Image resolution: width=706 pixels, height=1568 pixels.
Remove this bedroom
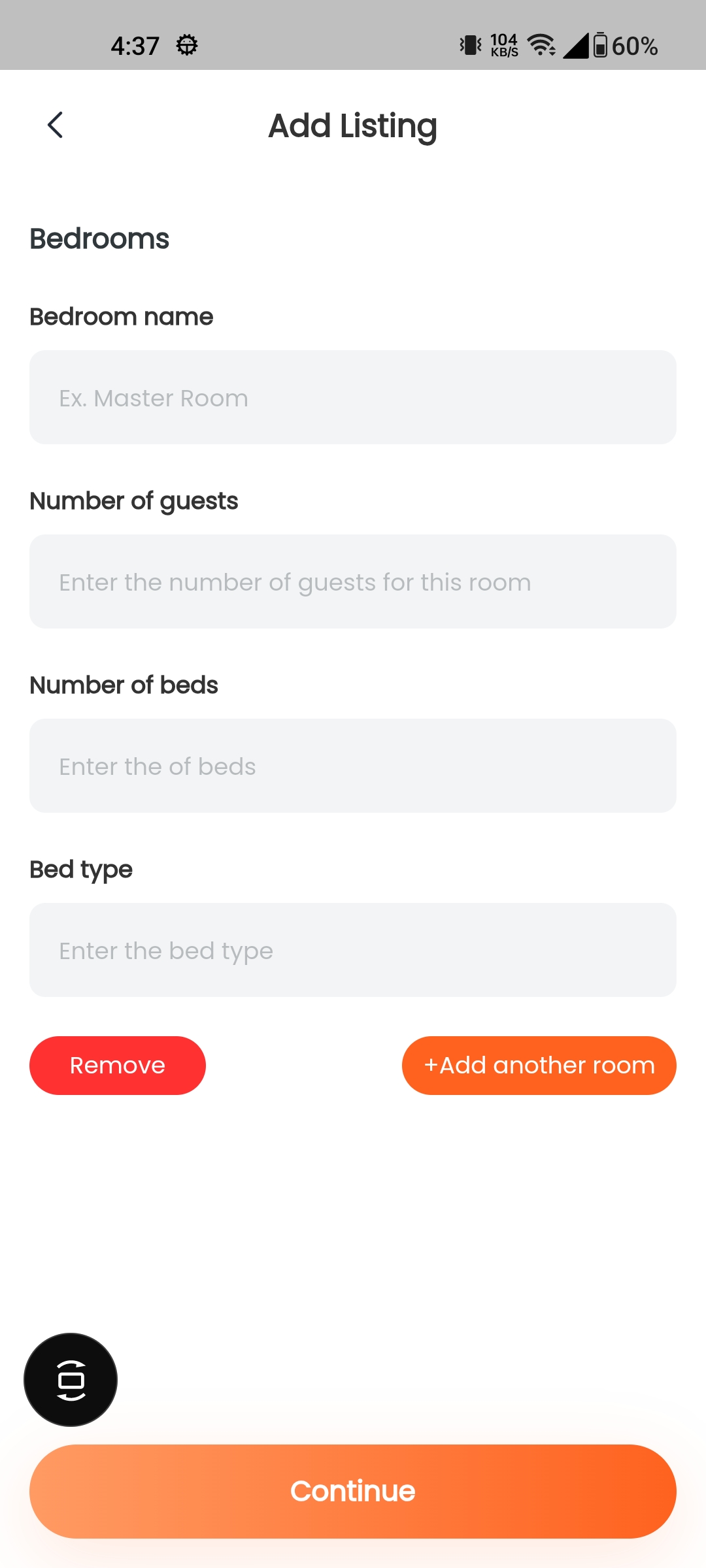click(x=118, y=1066)
